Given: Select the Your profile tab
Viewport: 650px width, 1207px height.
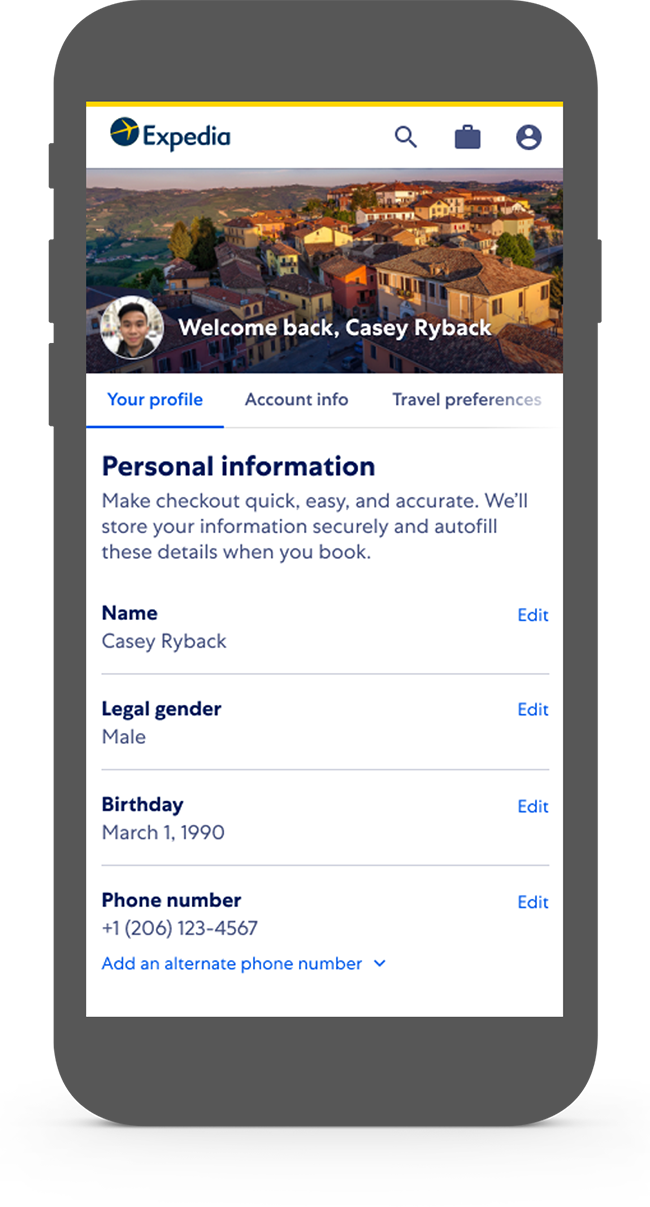Looking at the screenshot, I should (x=155, y=400).
